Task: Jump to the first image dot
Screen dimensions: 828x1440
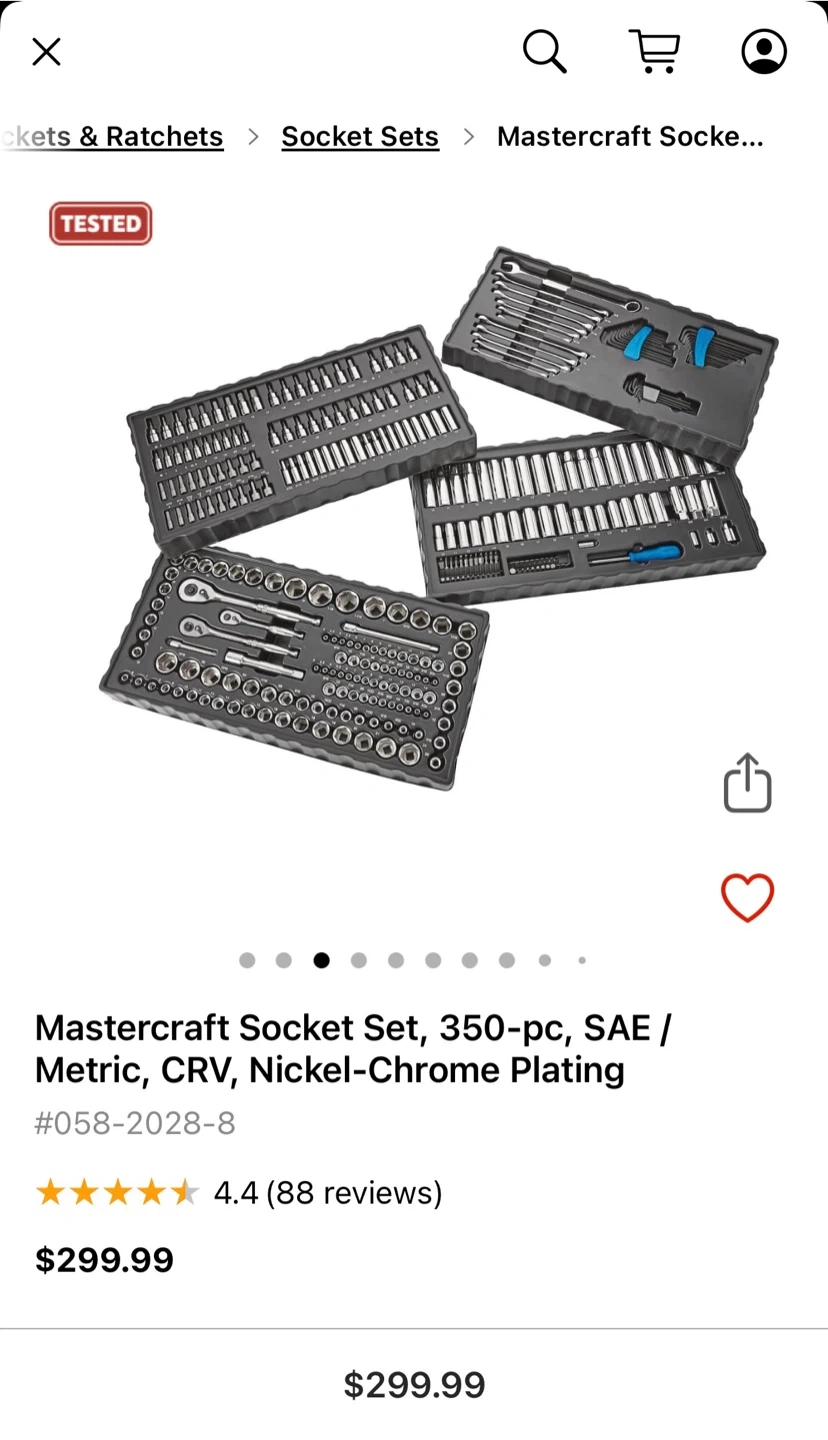Action: pos(247,960)
